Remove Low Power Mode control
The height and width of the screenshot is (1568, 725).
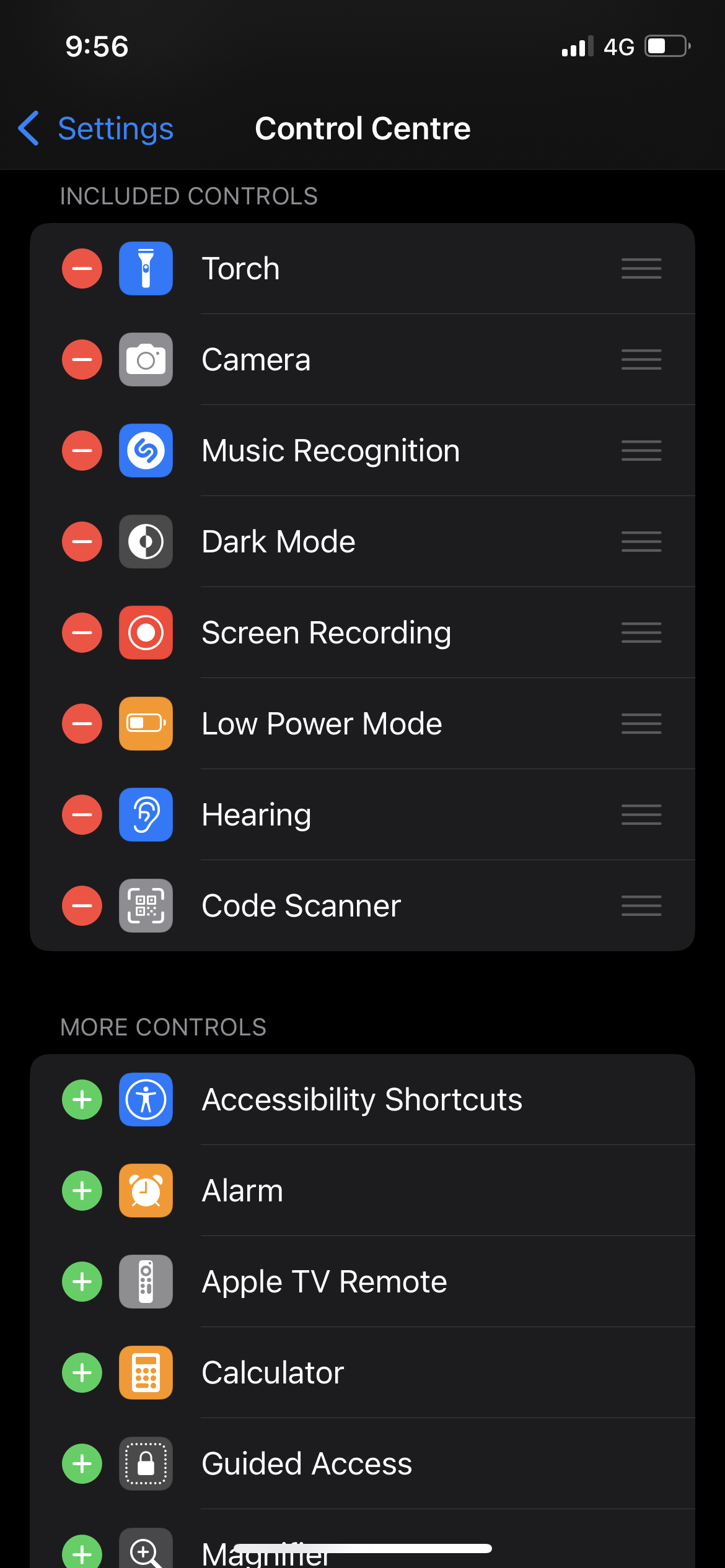[x=82, y=724]
